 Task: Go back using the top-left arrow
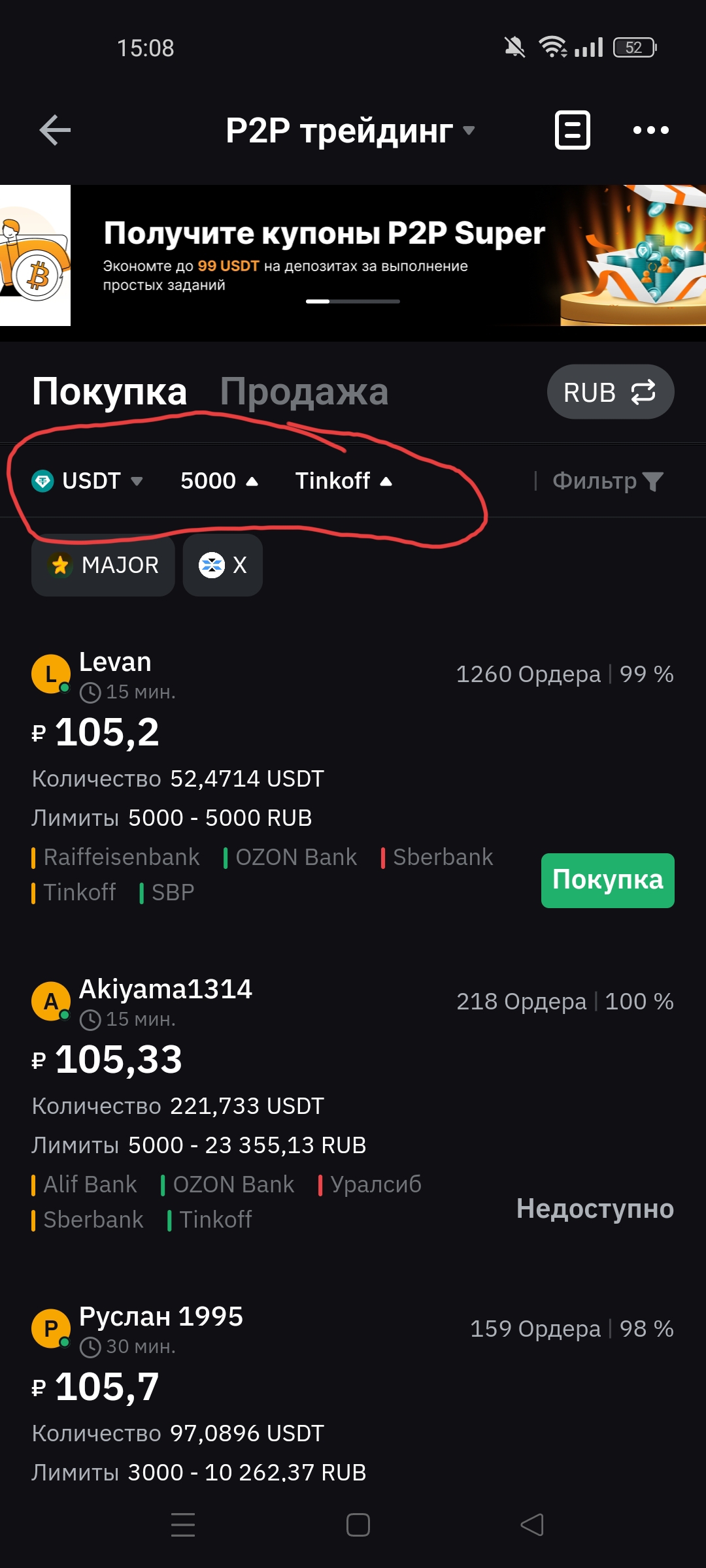coord(55,130)
